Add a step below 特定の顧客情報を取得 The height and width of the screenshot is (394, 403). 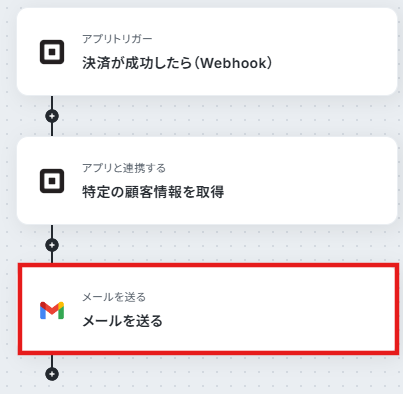point(52,245)
